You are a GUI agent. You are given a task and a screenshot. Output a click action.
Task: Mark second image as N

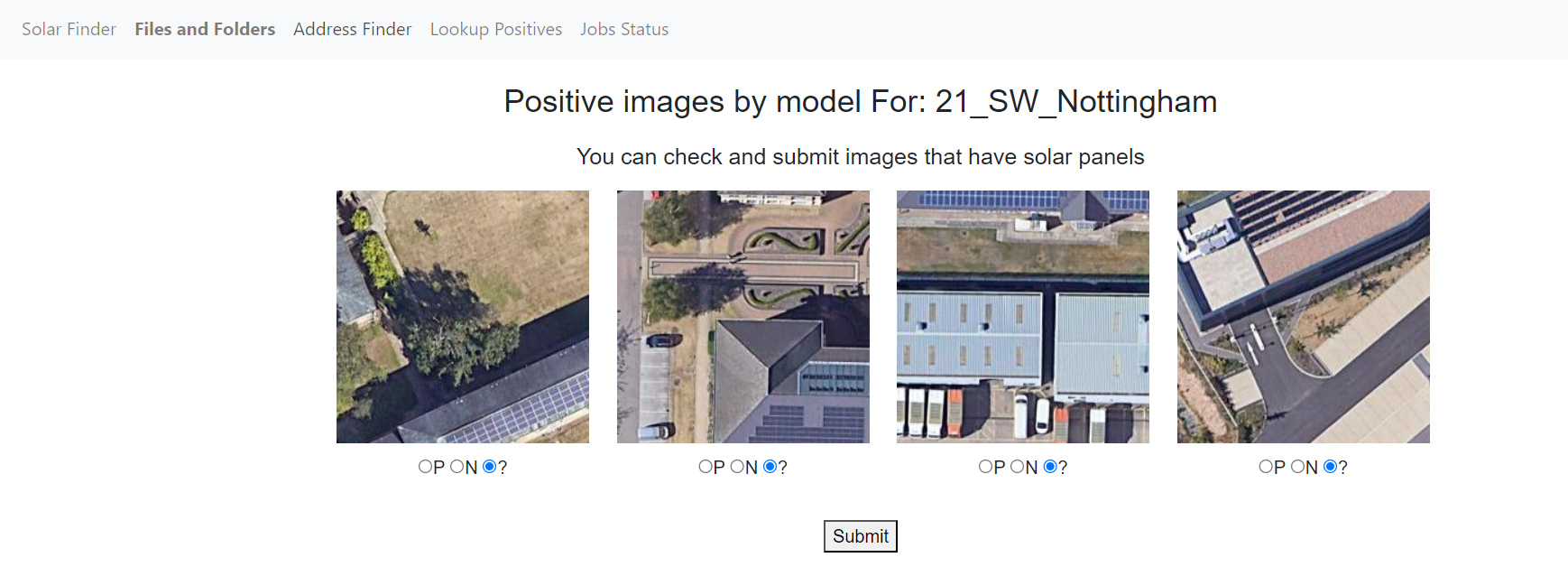pos(737,467)
